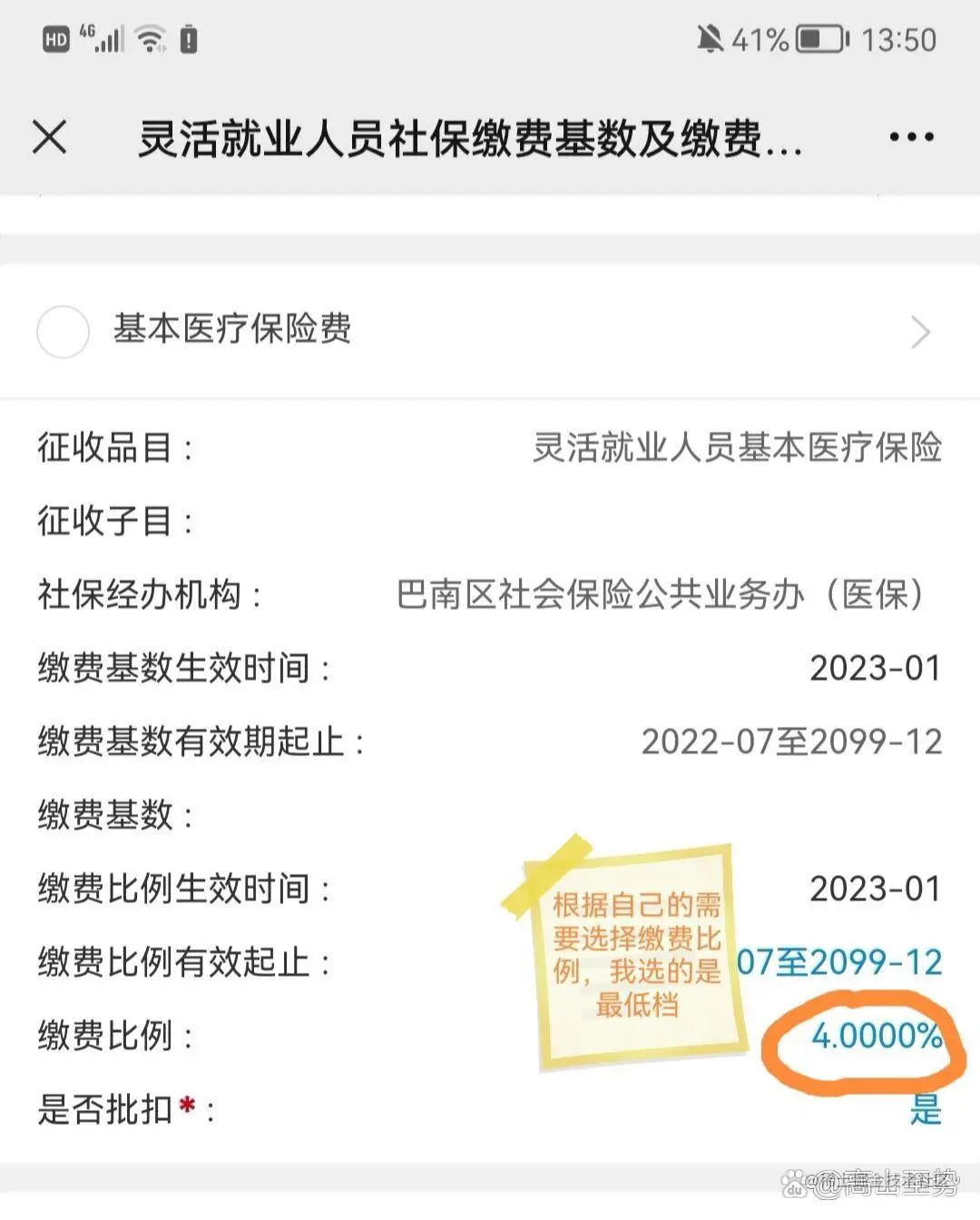Change the 缴费比例 value 4.0000%
This screenshot has width=980, height=1220.
(x=876, y=1036)
